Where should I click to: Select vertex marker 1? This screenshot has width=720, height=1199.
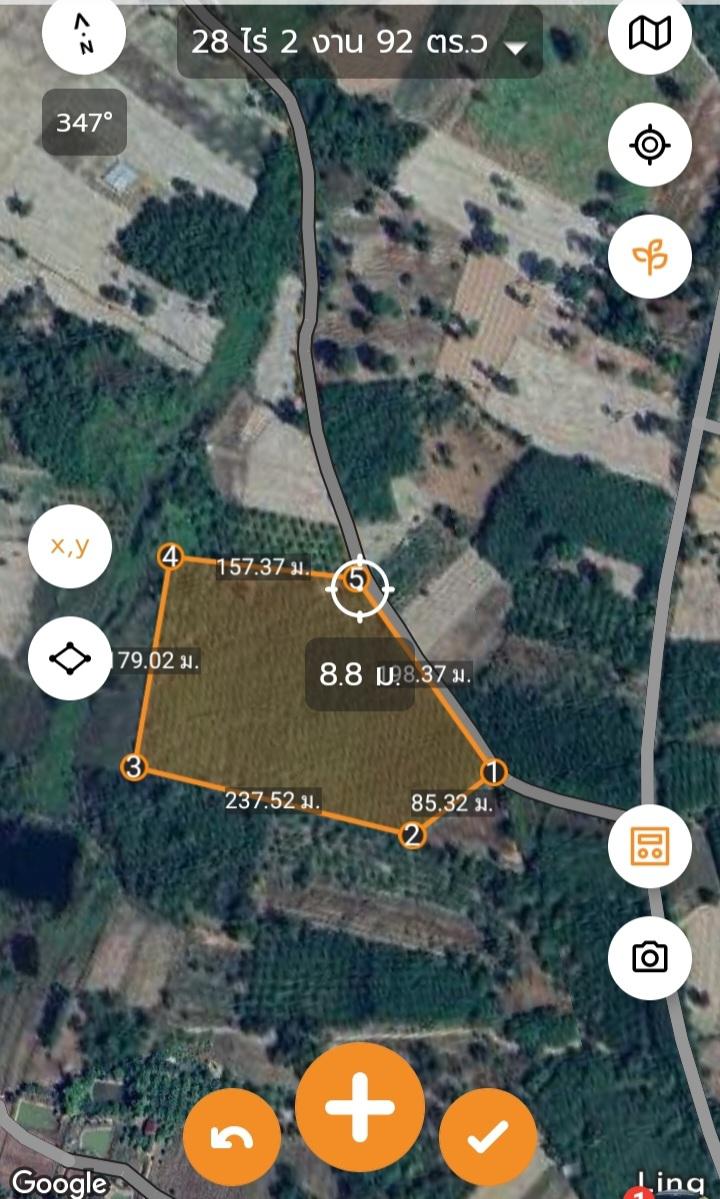pyautogui.click(x=494, y=772)
